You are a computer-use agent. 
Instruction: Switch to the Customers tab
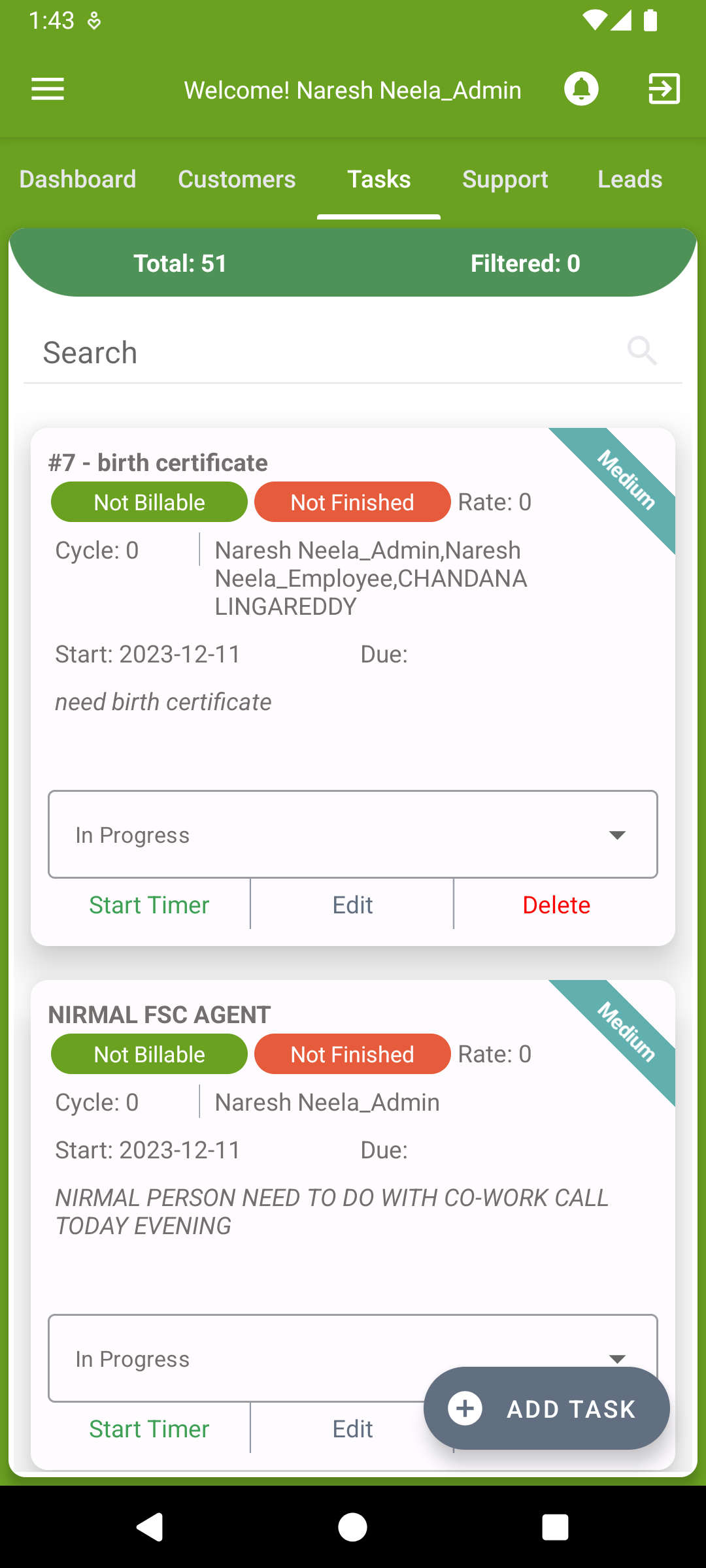click(x=237, y=179)
